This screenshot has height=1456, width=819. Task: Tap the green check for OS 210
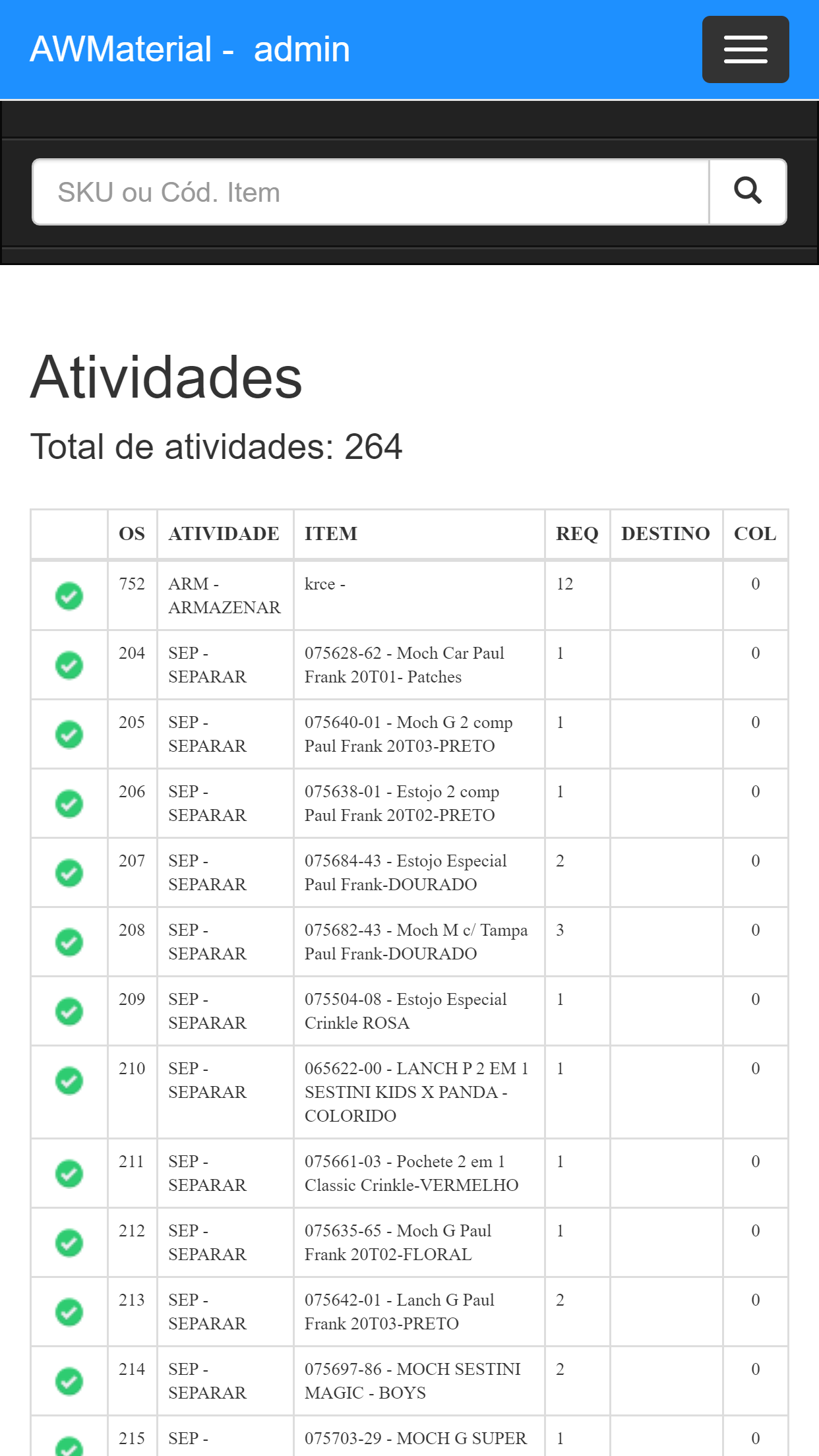click(69, 1081)
